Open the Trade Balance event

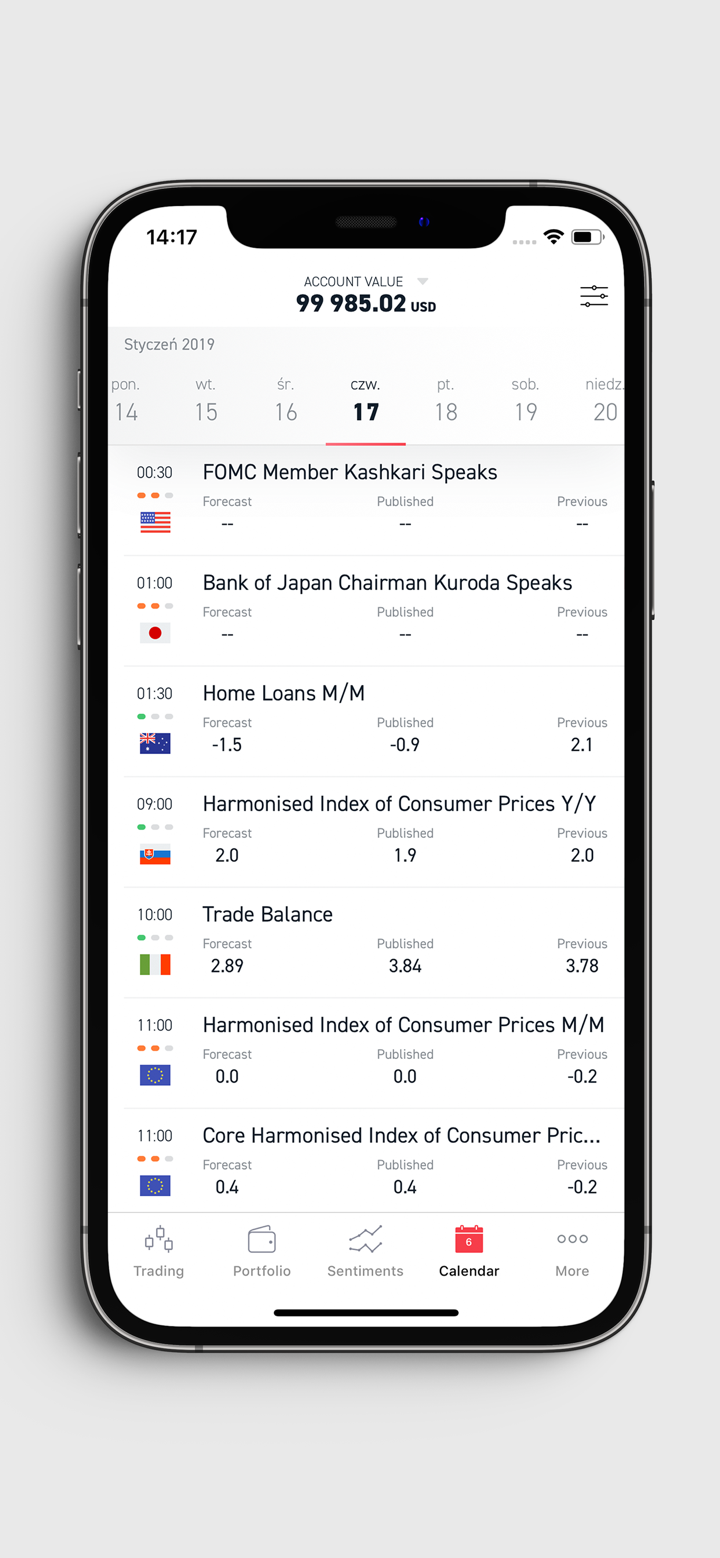click(268, 915)
